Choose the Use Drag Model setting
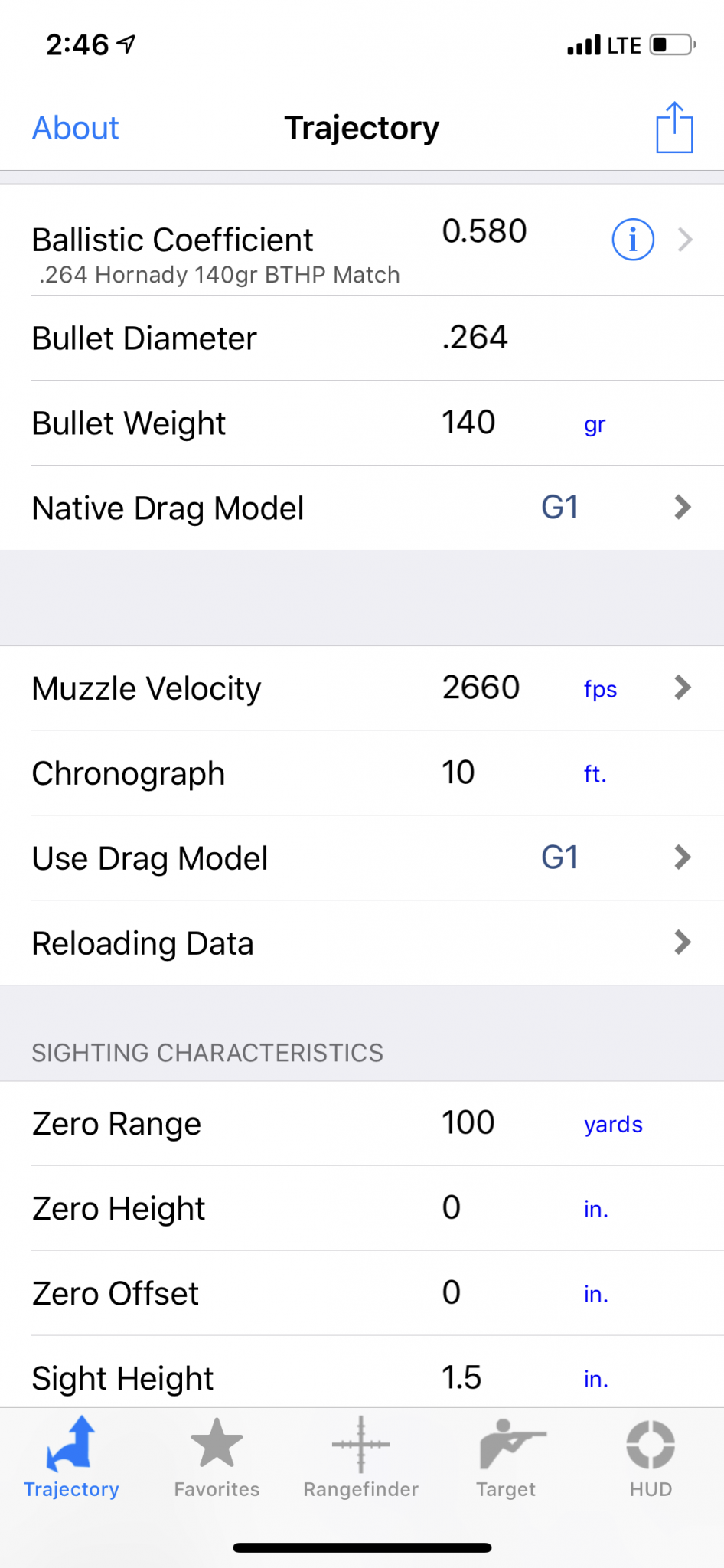This screenshot has height=1568, width=724. point(362,857)
